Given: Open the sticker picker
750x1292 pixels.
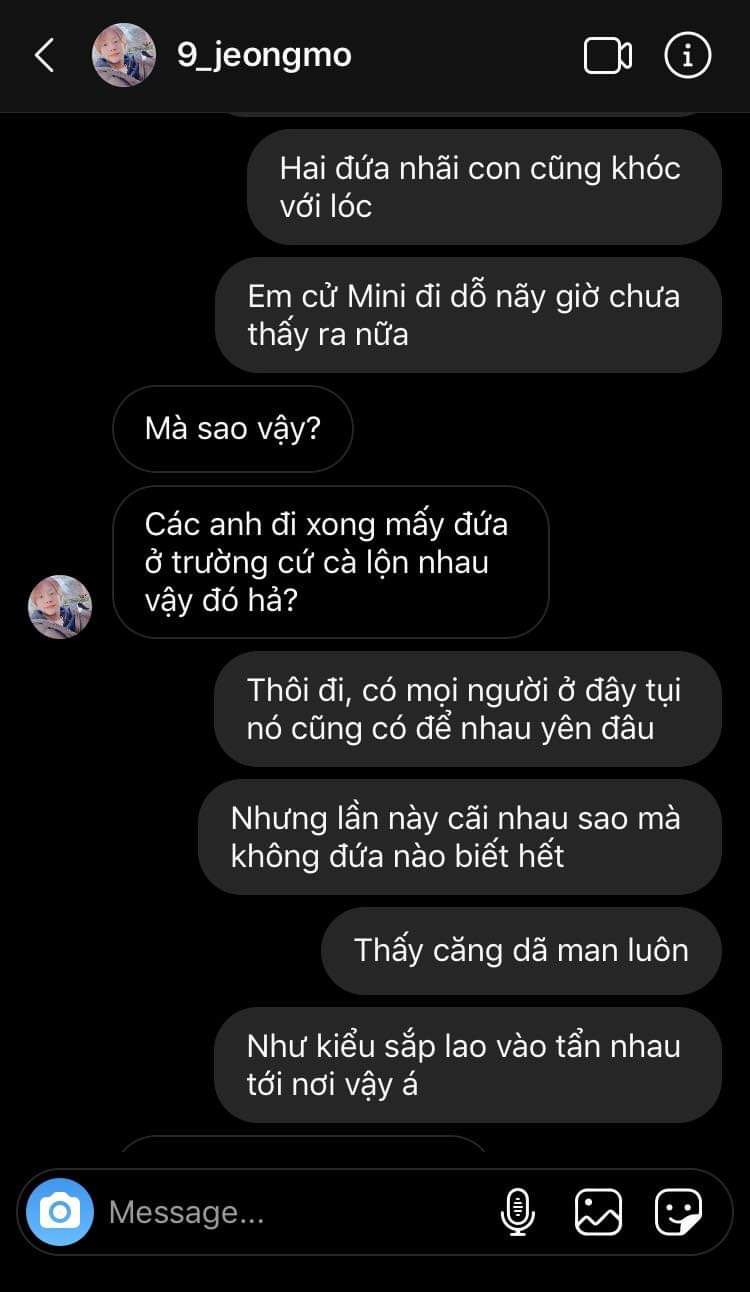Looking at the screenshot, I should pyautogui.click(x=678, y=1212).
